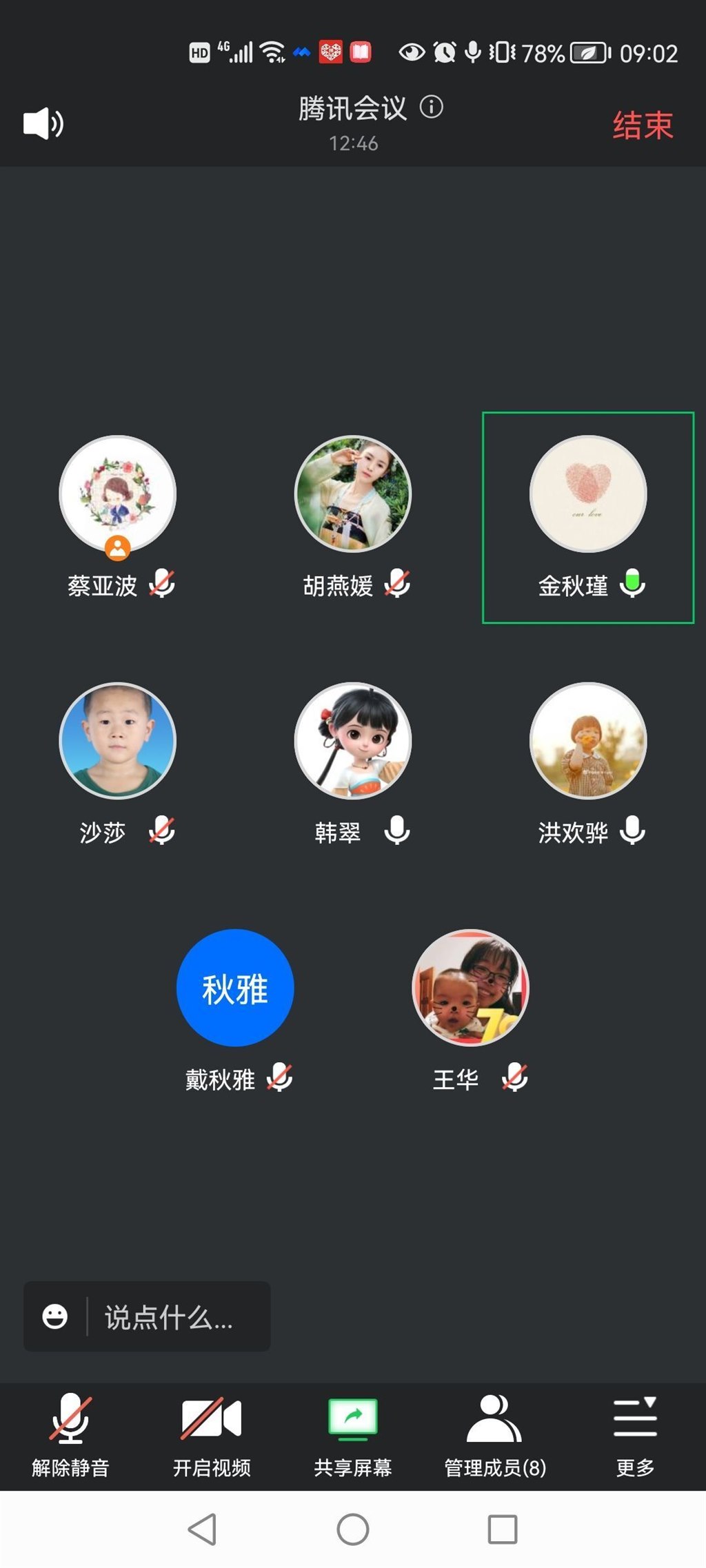Start 共享屏幕 screen sharing
706x1568 pixels.
point(353,1436)
